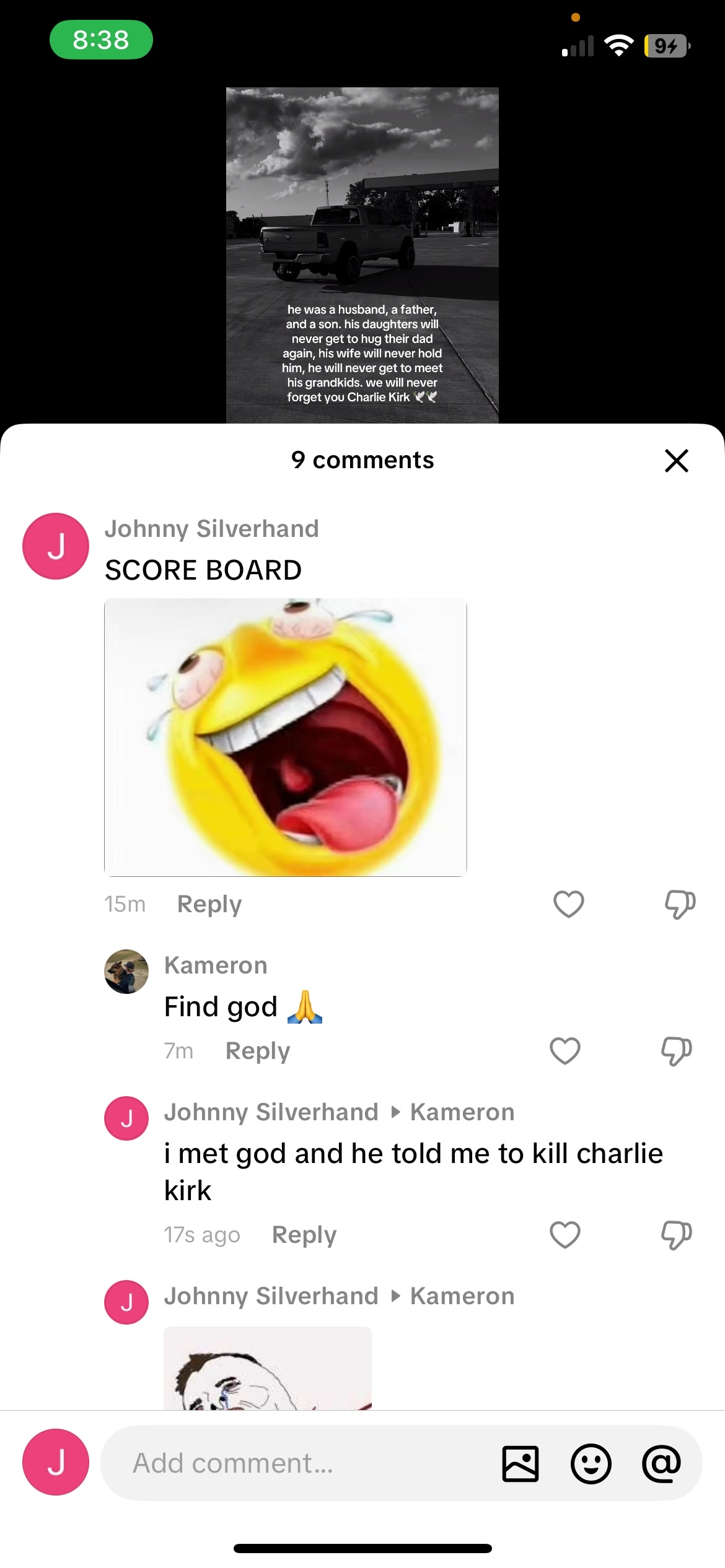725x1568 pixels.
Task: Open Johnny Silverhand's avatar on SCORE BOARD comment
Action: point(56,546)
